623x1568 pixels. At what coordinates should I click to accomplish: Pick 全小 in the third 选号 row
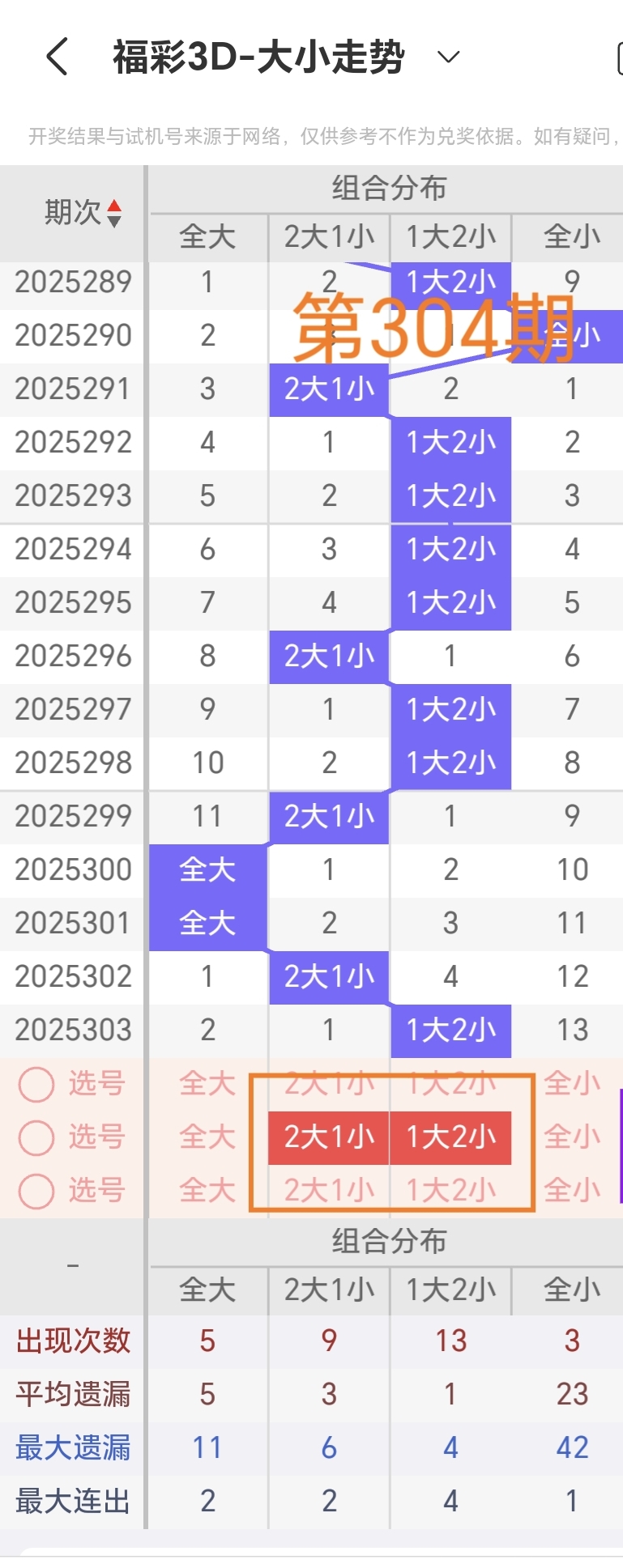coord(572,1191)
